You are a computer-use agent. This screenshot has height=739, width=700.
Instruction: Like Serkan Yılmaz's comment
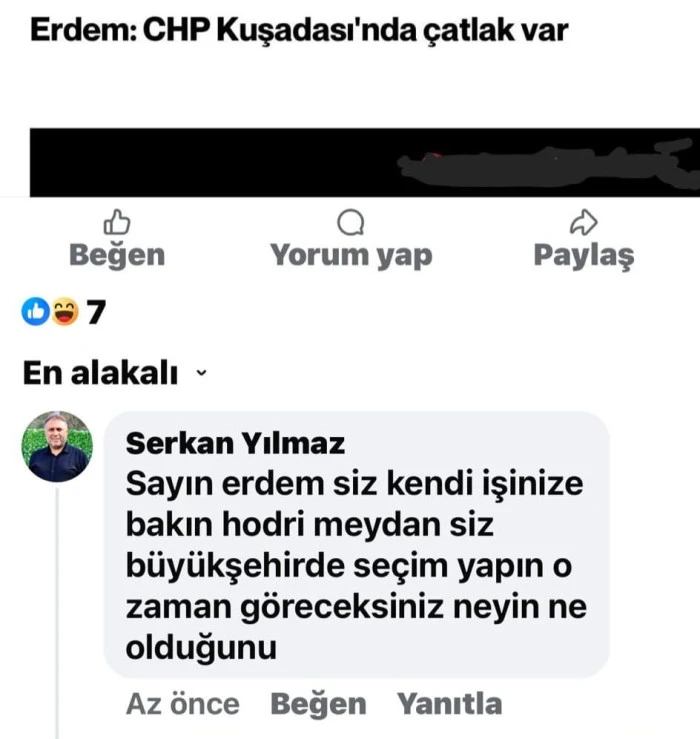318,704
